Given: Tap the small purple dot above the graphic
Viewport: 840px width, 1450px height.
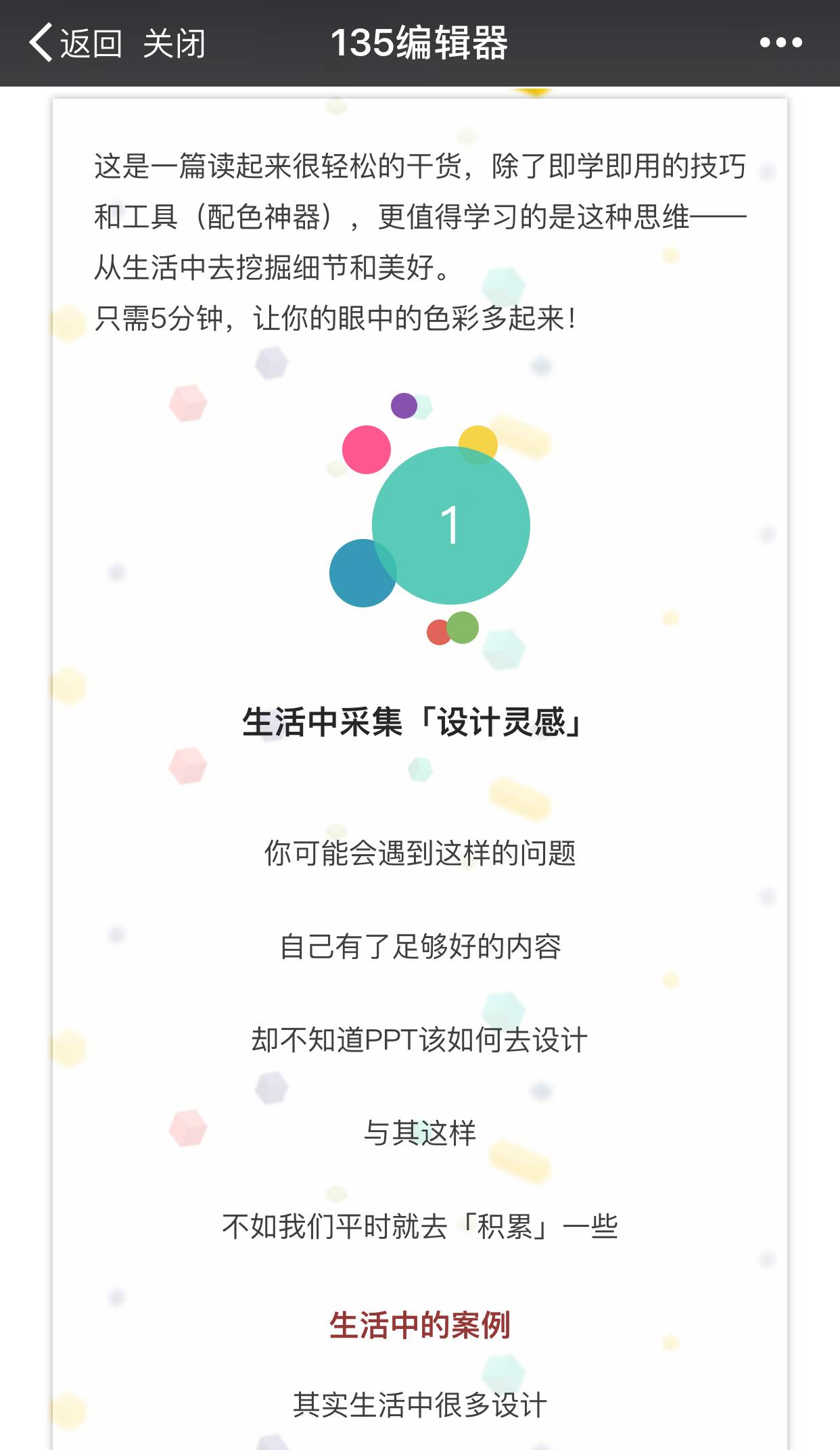Looking at the screenshot, I should pos(402,406).
